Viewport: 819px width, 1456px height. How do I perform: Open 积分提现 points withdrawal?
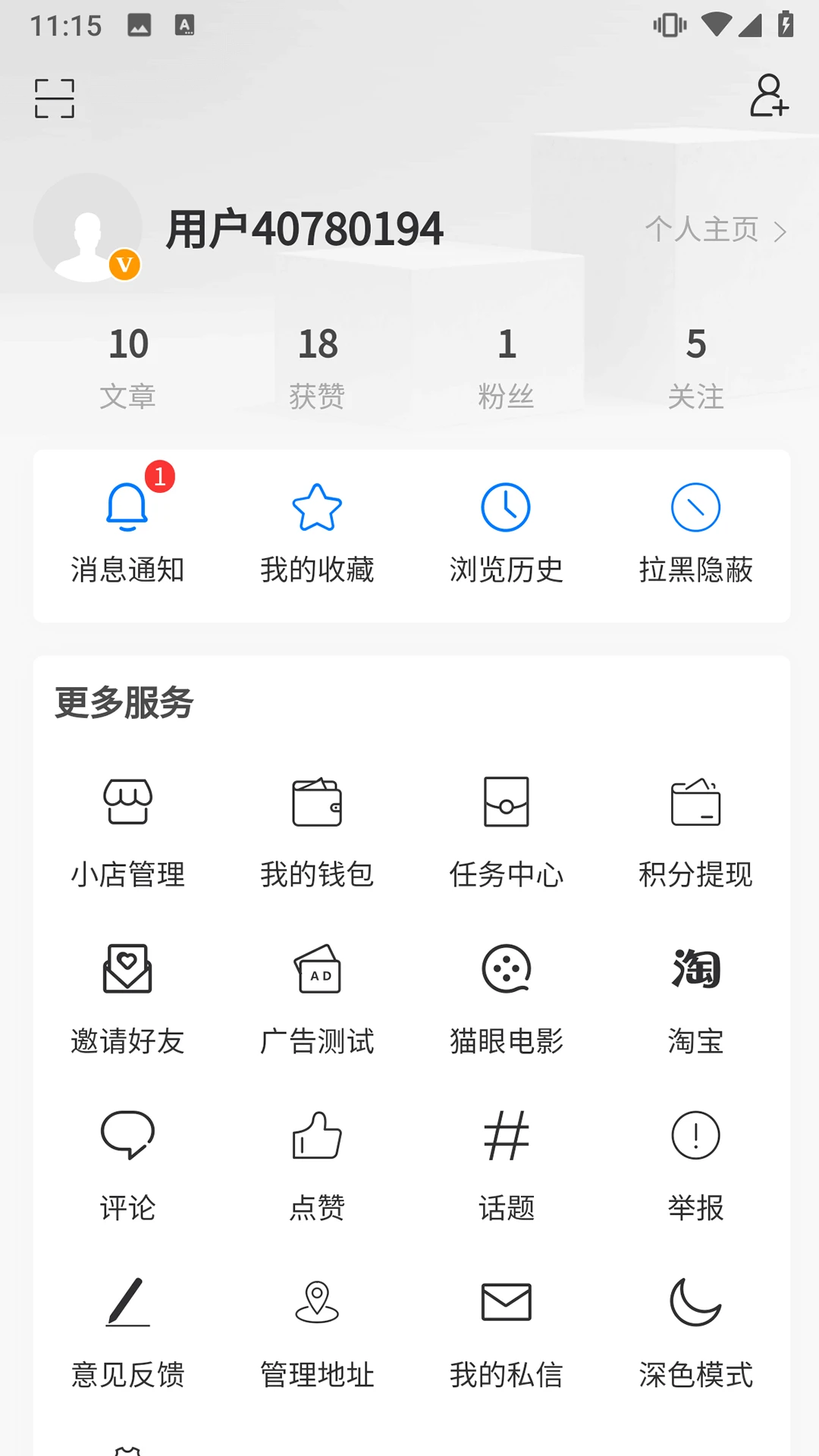[x=695, y=832]
